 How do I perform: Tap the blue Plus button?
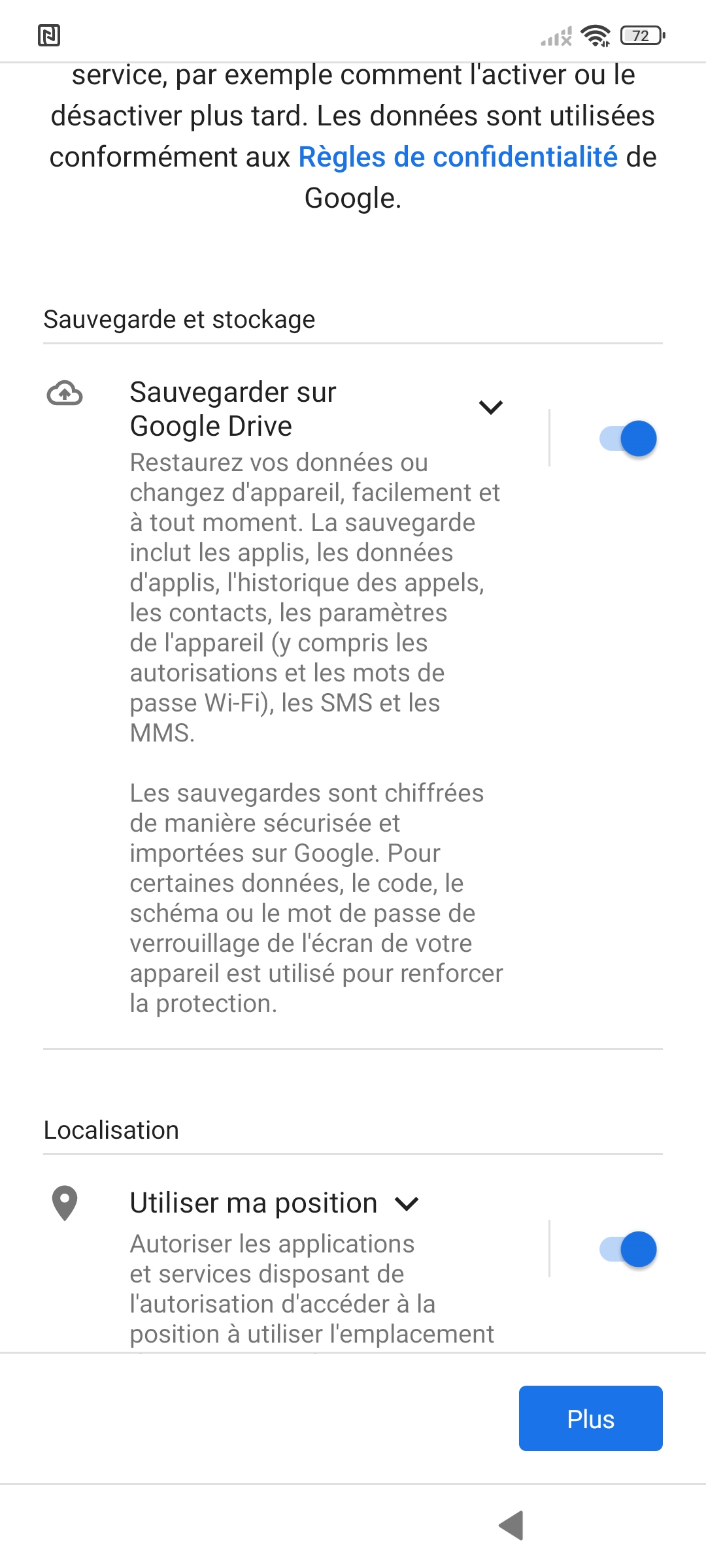click(x=590, y=1418)
